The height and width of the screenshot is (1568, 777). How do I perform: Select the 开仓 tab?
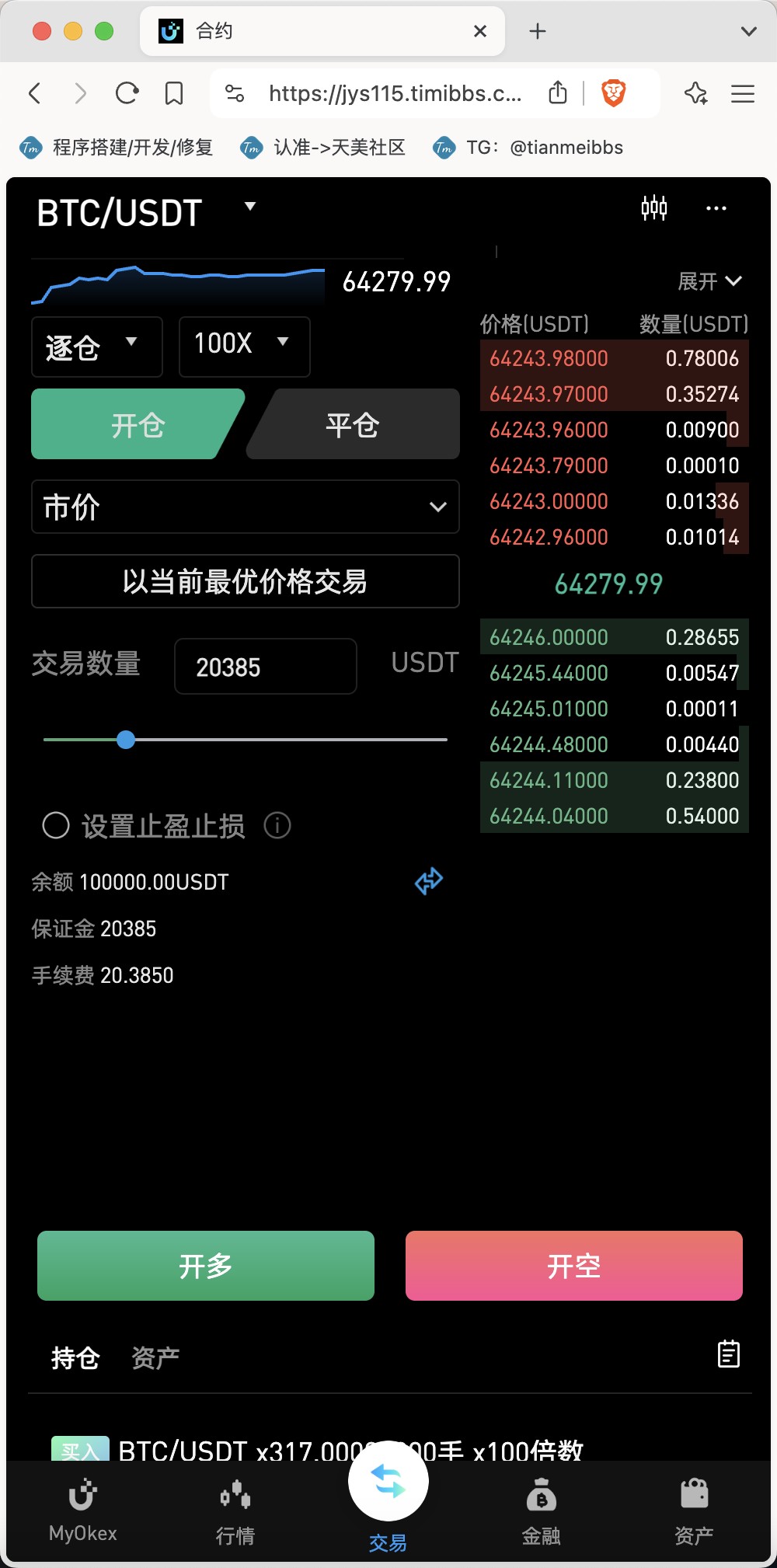[138, 424]
